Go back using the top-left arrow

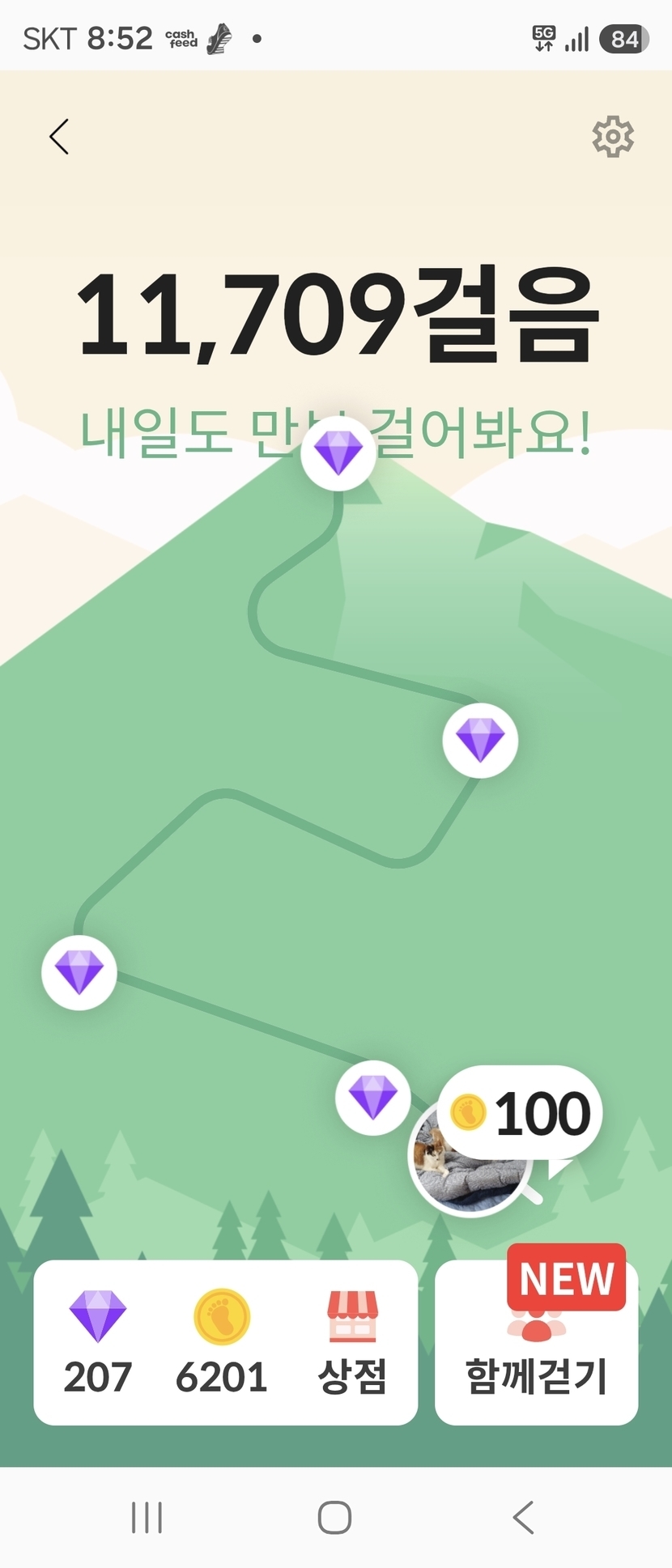point(59,136)
